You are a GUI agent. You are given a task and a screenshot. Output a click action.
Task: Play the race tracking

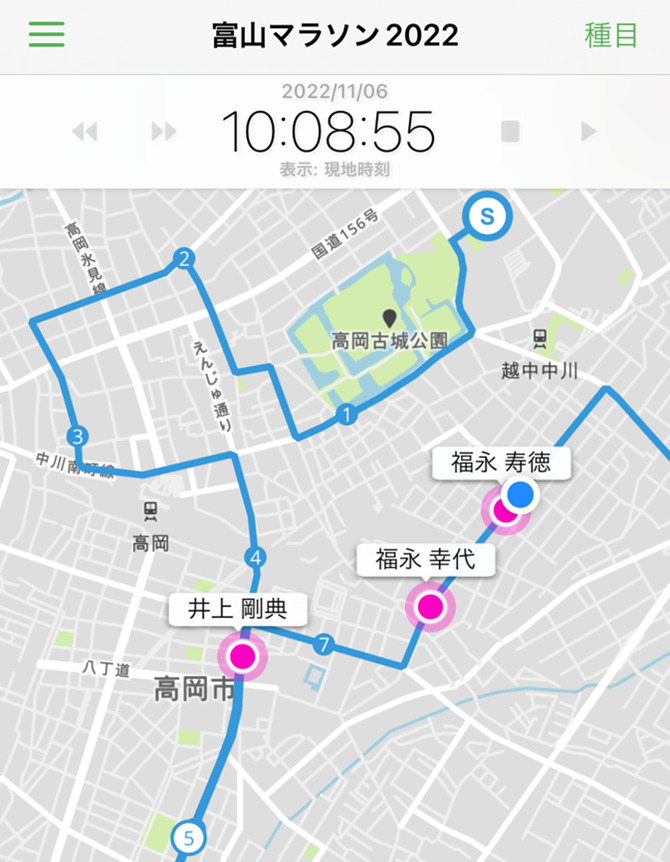pos(589,131)
